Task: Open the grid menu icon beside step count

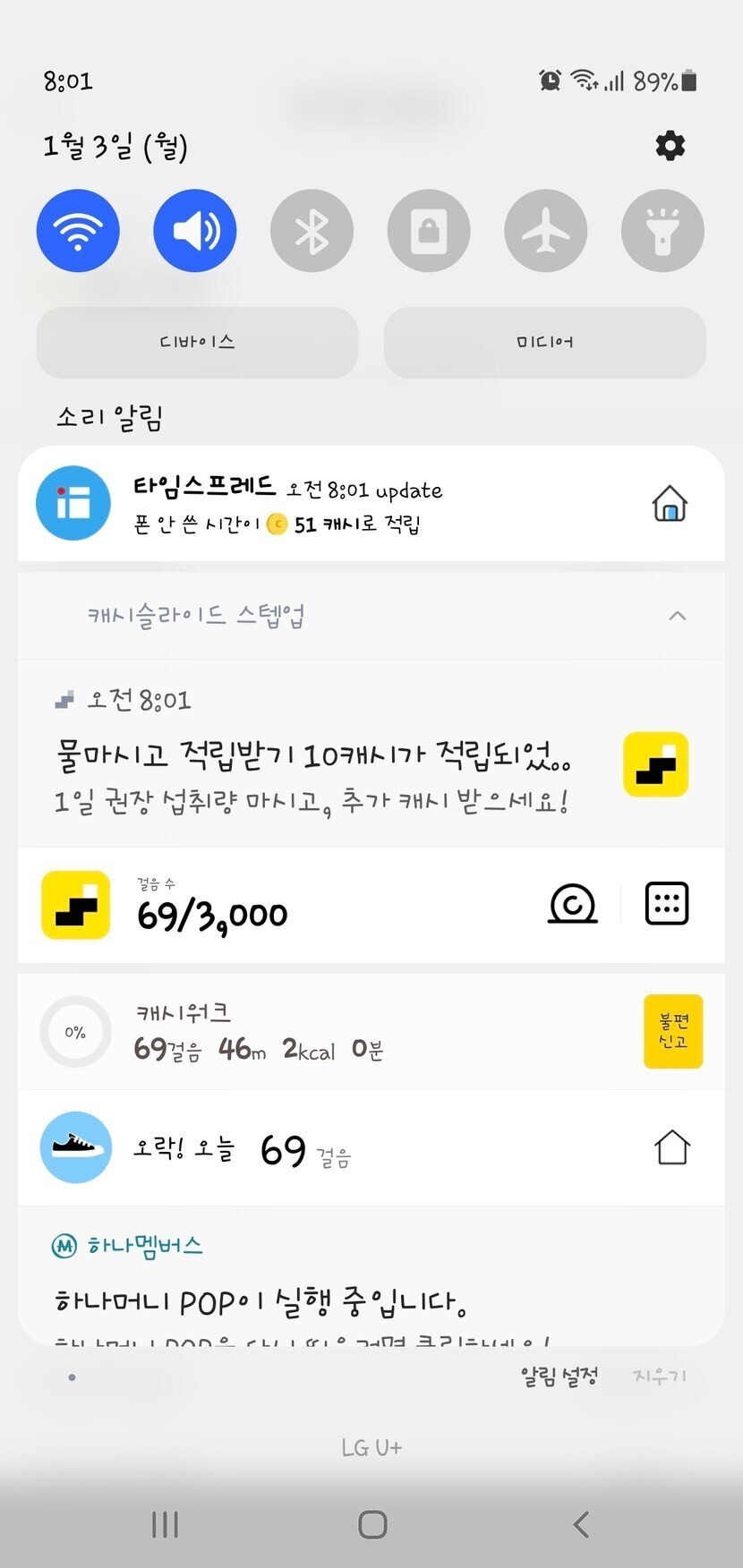Action: 667,903
